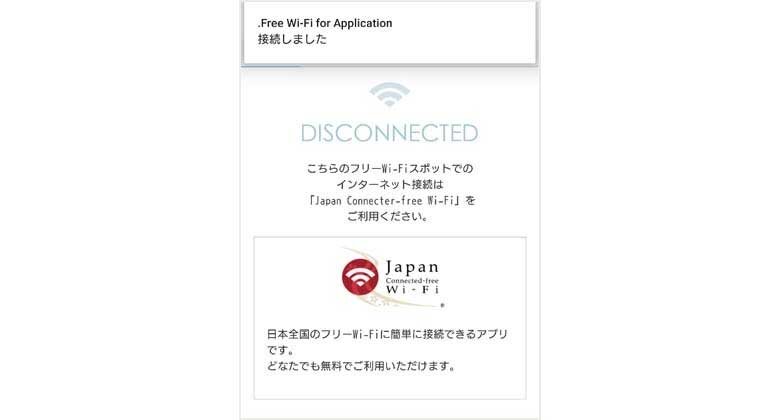Tap the .Free Wi-Fi for Application notification
The width and height of the screenshot is (780, 420).
[x=389, y=32]
